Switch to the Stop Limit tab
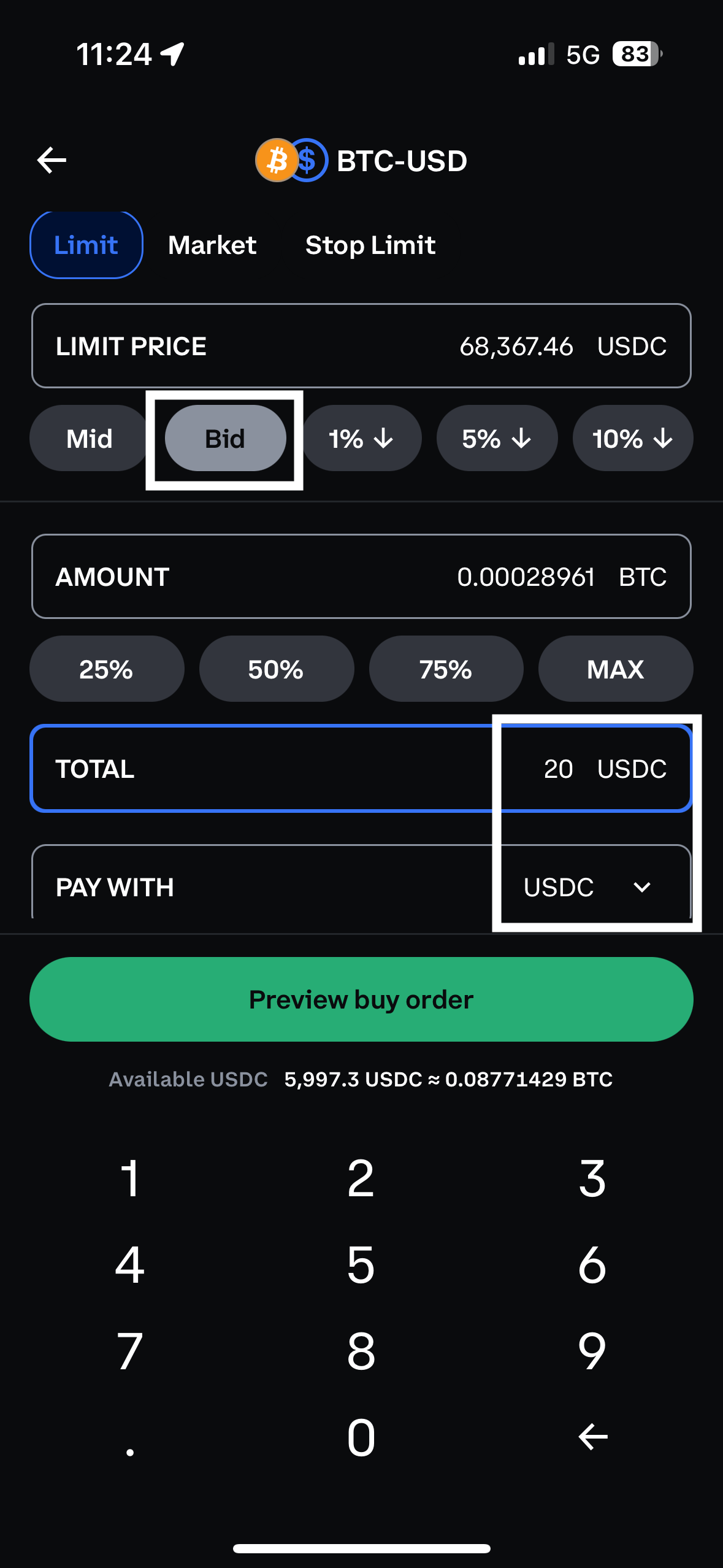Screen dimensions: 723x1568 click(x=370, y=245)
